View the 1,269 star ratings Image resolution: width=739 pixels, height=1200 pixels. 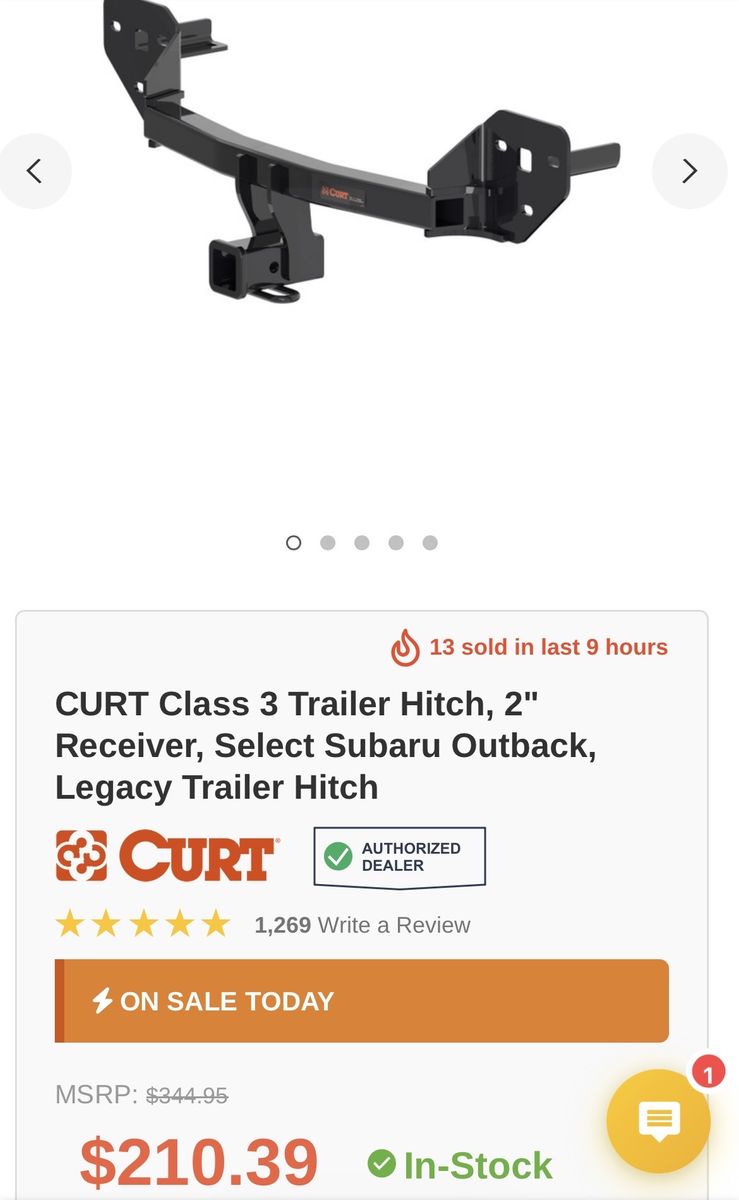tap(143, 924)
